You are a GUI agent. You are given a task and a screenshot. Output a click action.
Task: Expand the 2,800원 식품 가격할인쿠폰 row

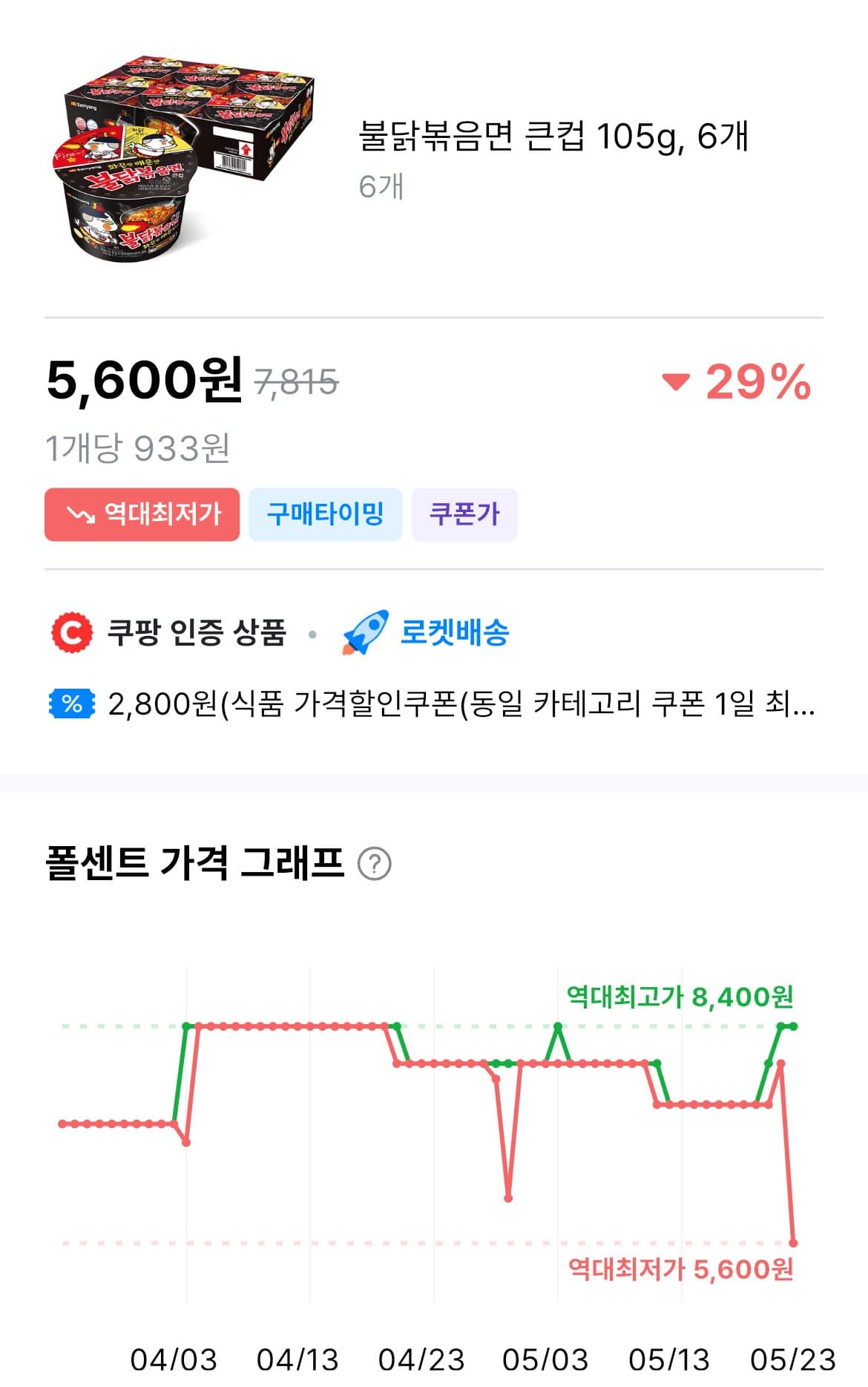433,704
